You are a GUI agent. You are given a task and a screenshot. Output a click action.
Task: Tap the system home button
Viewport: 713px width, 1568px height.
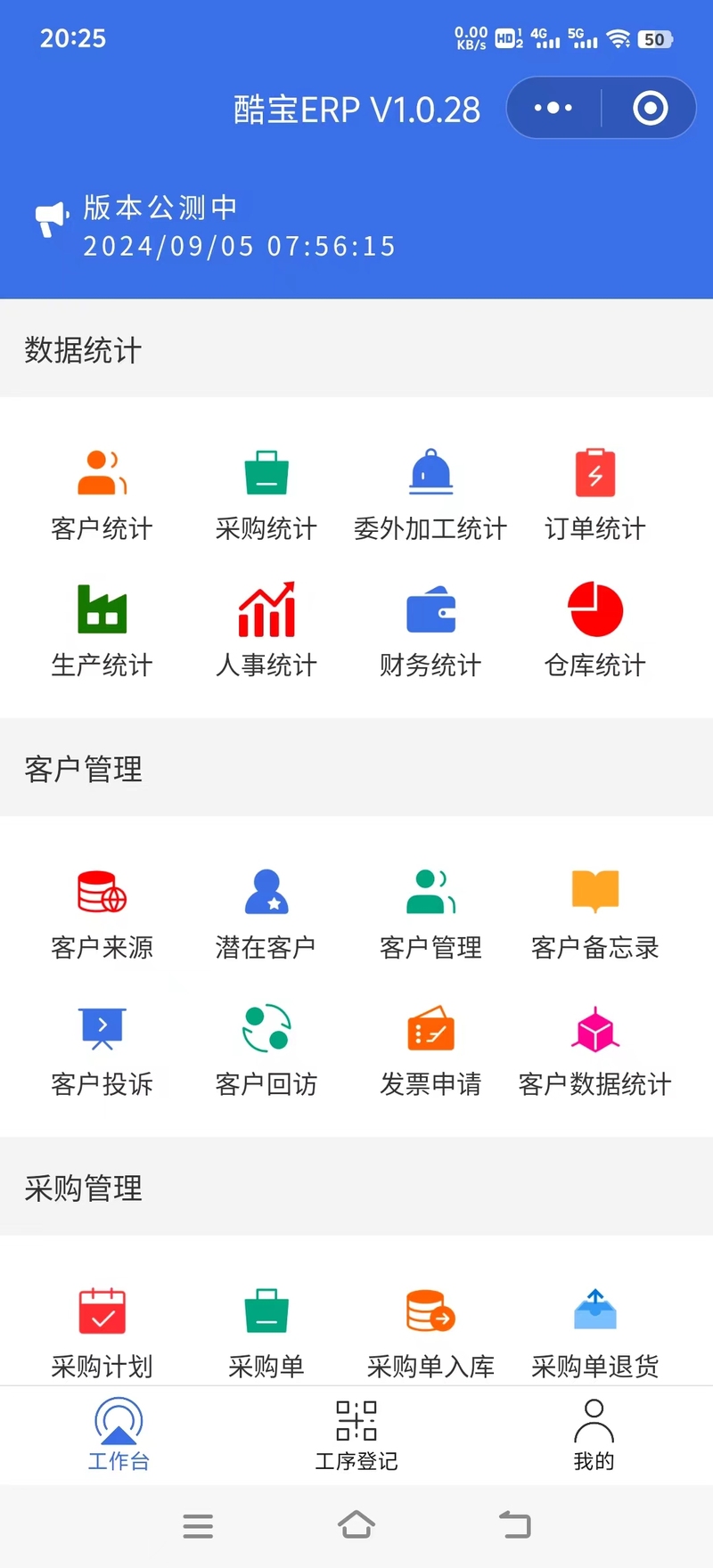(x=356, y=1525)
